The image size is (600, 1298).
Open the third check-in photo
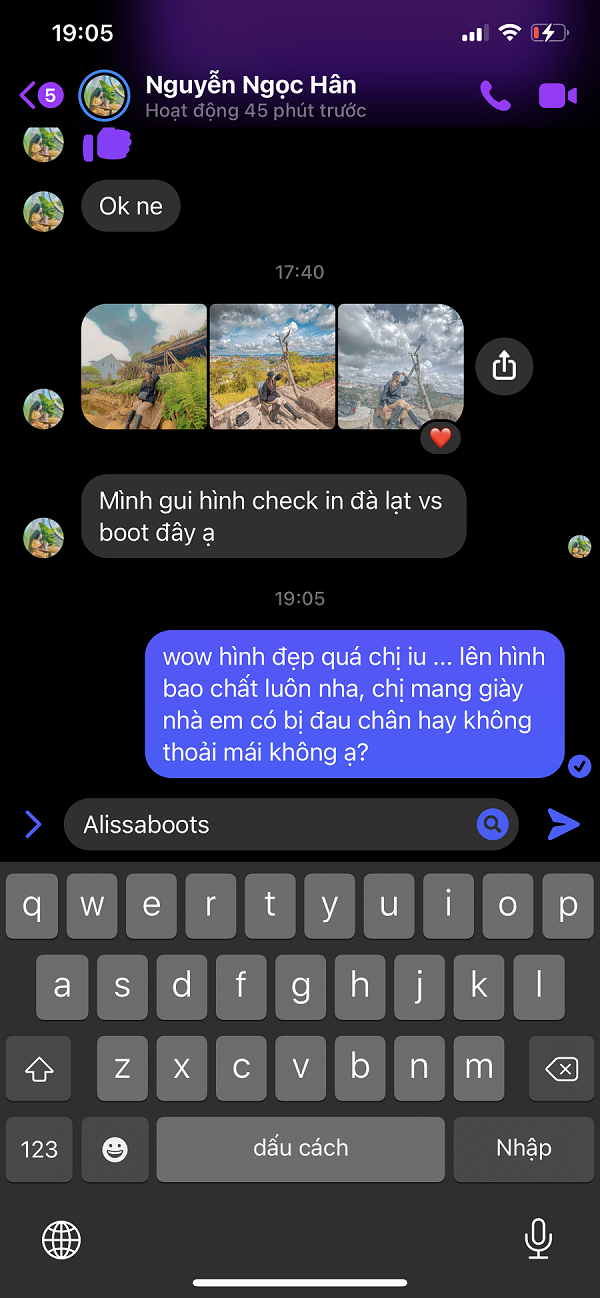(x=401, y=367)
